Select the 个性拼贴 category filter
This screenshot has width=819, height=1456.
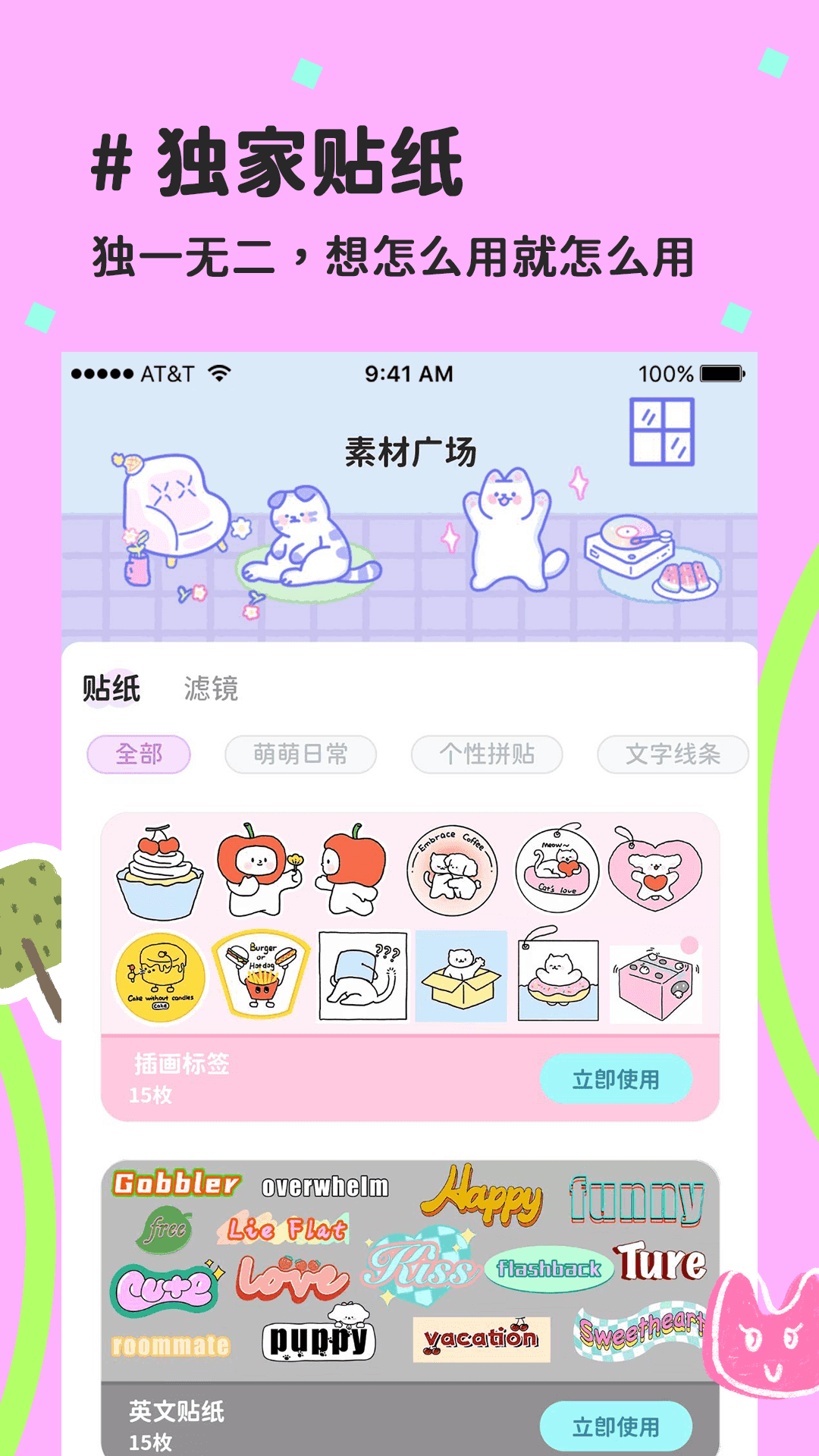pos(486,755)
